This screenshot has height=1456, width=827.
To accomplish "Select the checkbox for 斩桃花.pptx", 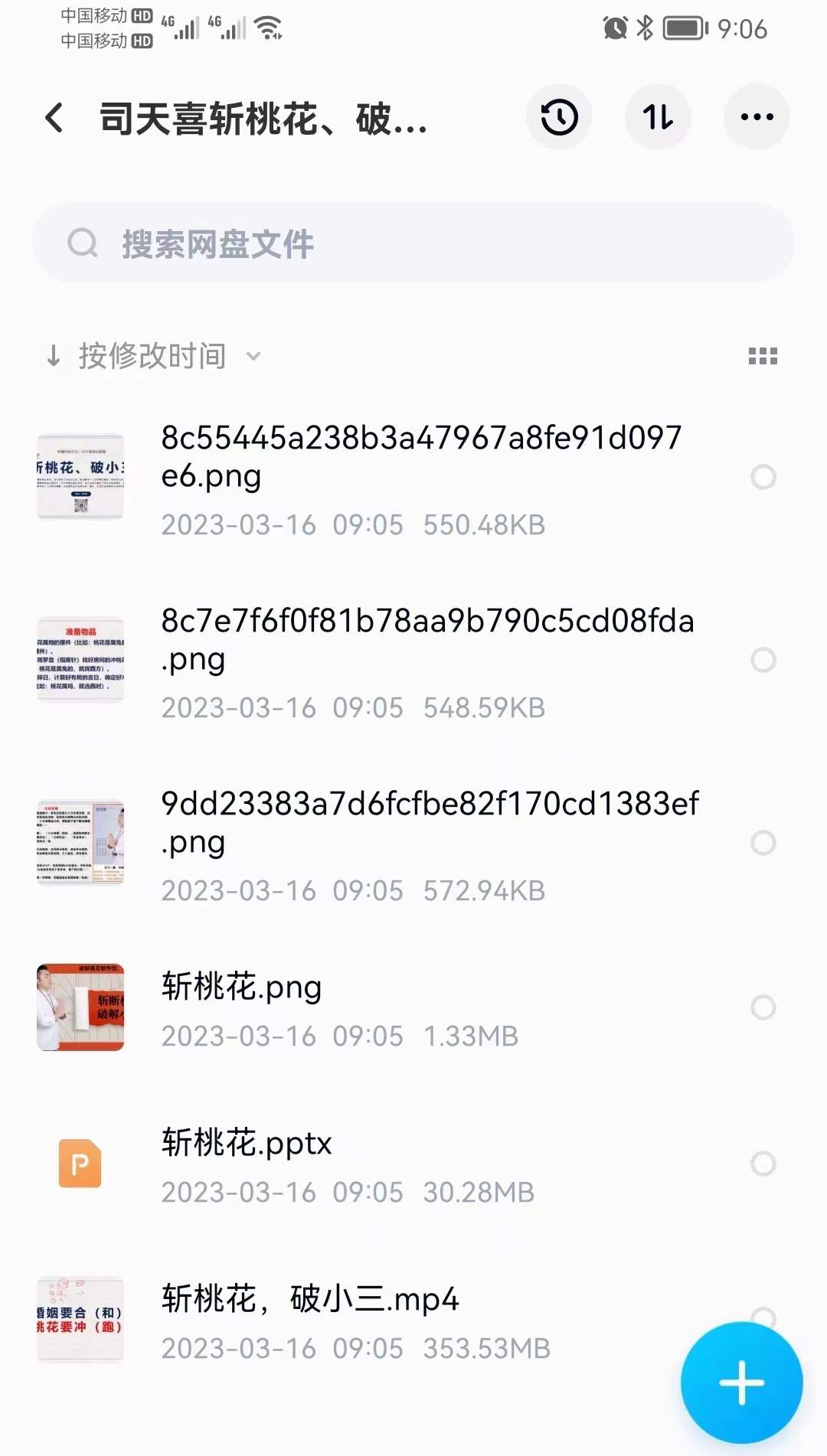I will pyautogui.click(x=762, y=1164).
